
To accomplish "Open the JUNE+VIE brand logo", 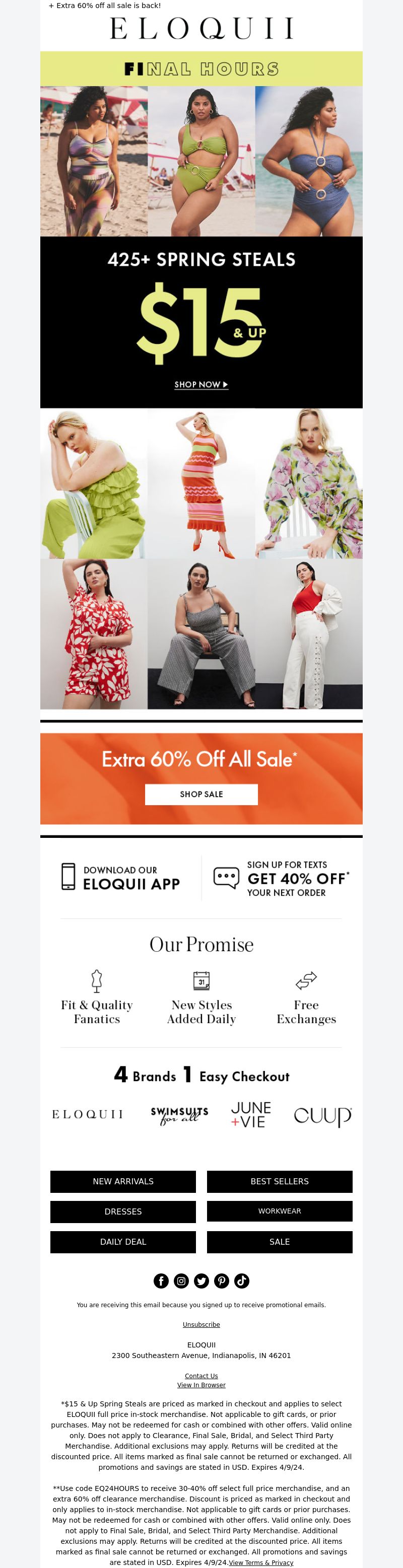I will (x=251, y=1114).
